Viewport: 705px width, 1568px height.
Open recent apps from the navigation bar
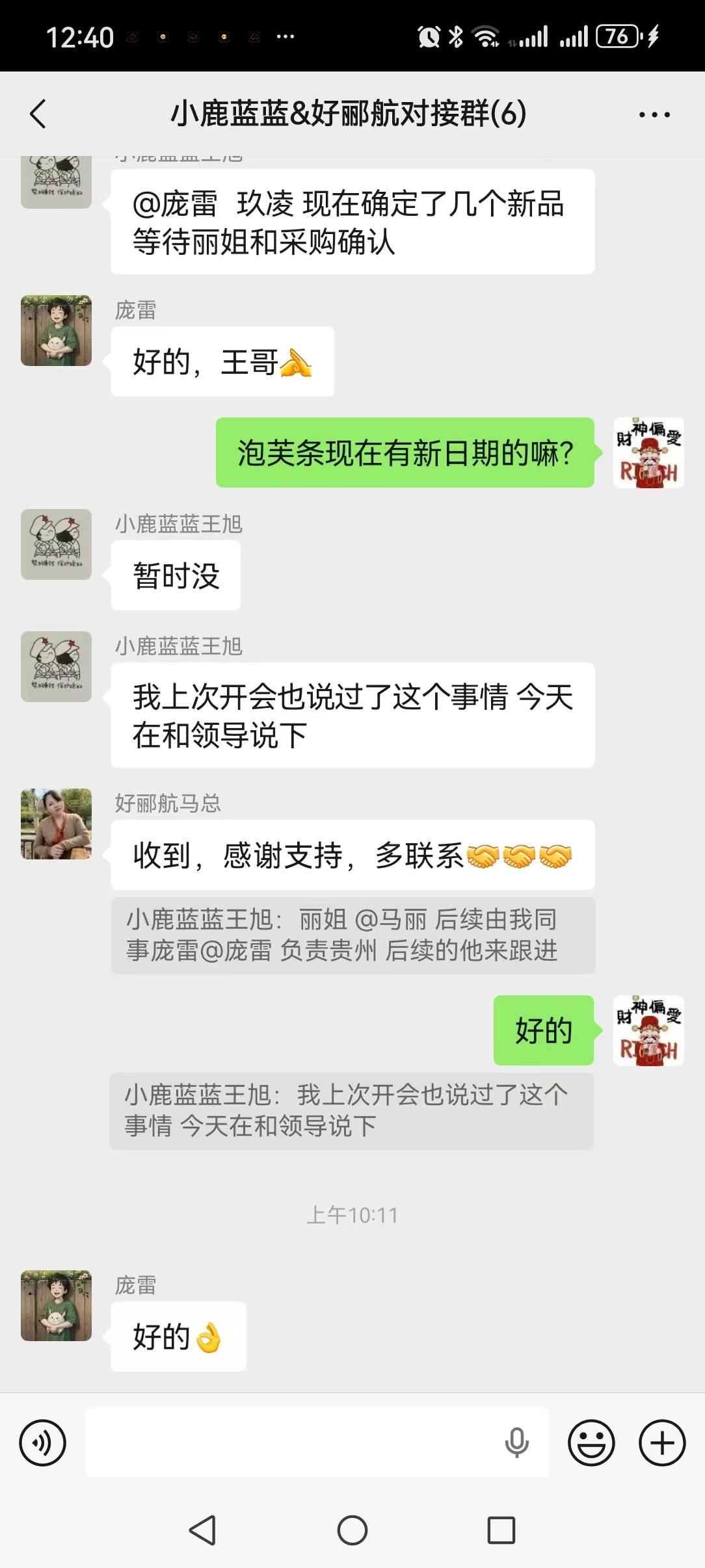pyautogui.click(x=501, y=1530)
